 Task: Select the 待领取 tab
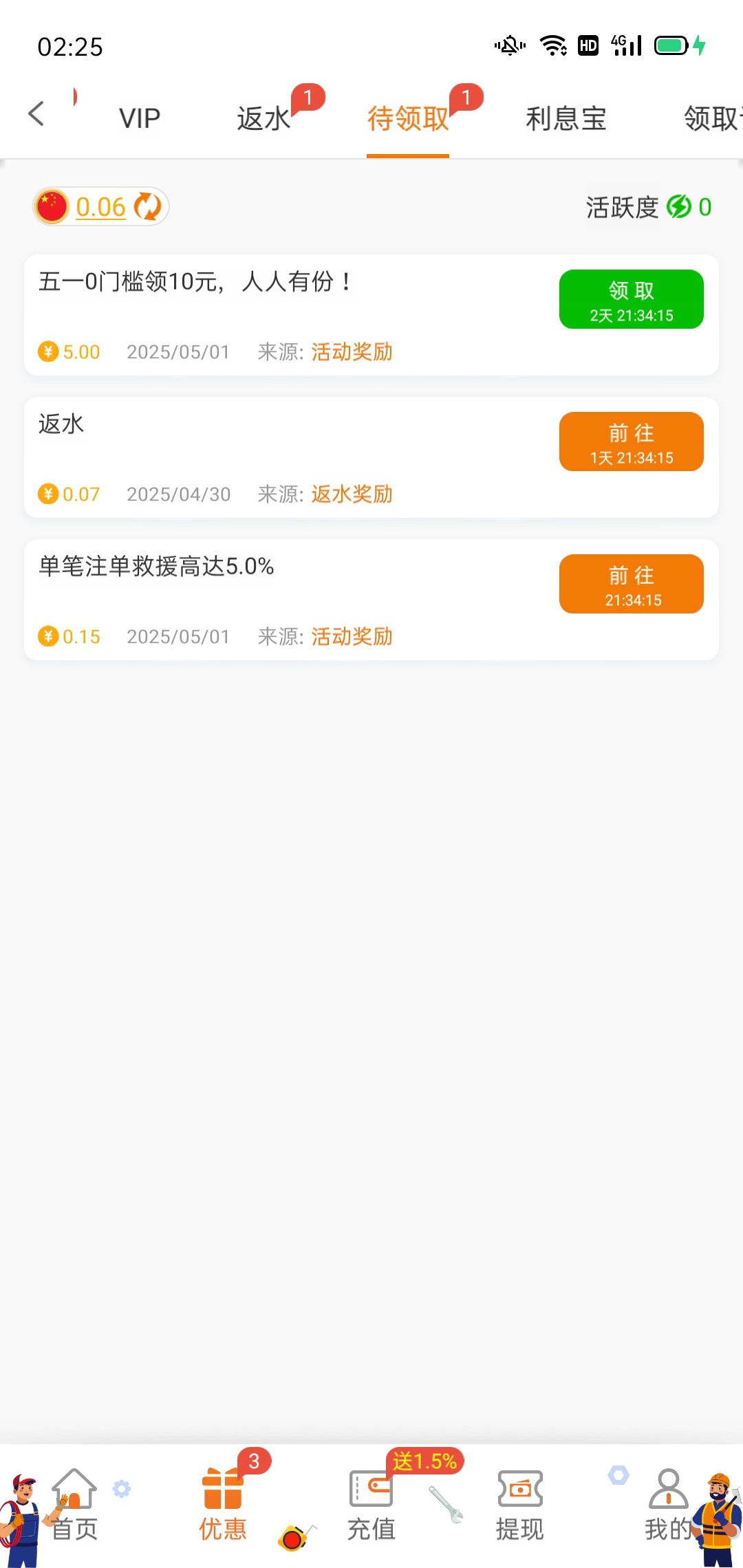[x=408, y=118]
